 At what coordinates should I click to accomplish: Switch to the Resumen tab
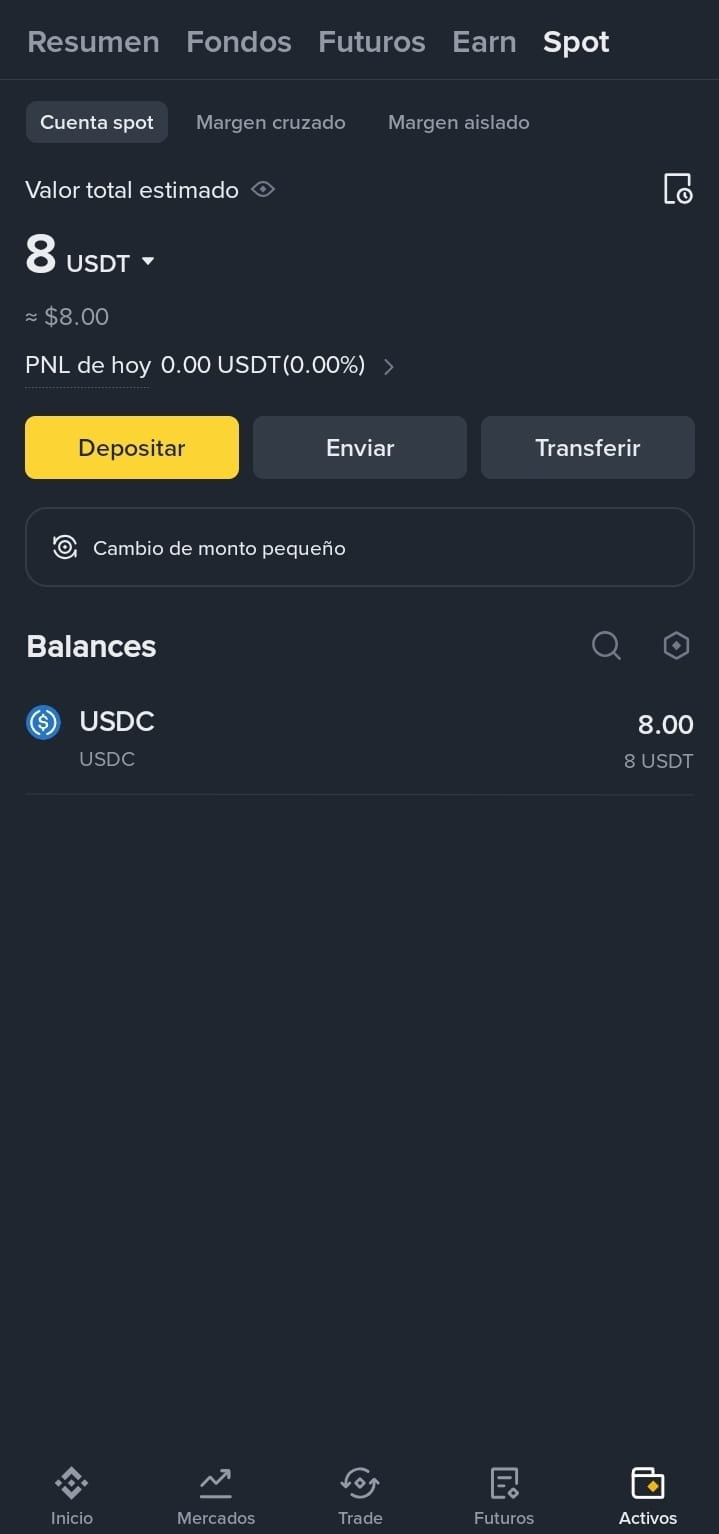point(93,42)
